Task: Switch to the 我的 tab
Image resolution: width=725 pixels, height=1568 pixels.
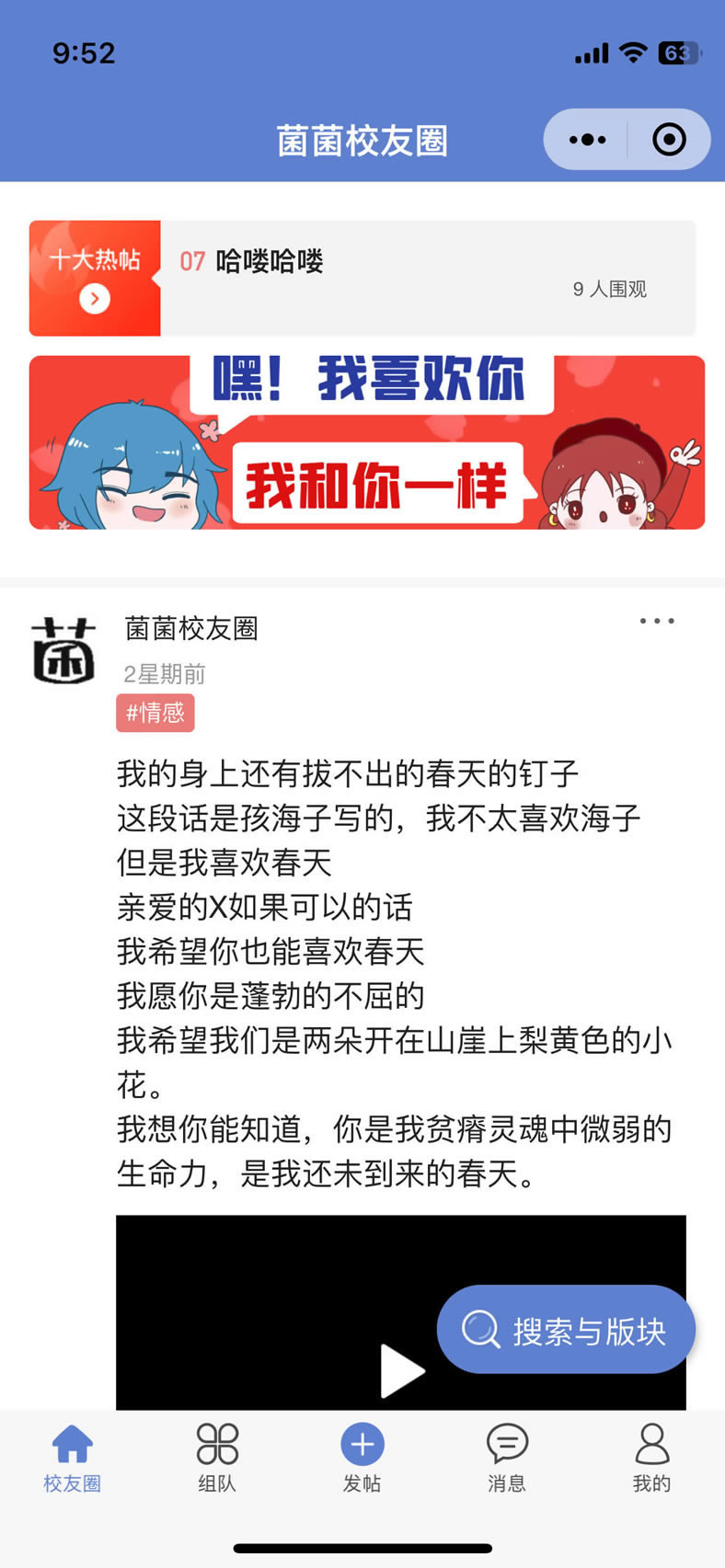Action: [x=651, y=1458]
